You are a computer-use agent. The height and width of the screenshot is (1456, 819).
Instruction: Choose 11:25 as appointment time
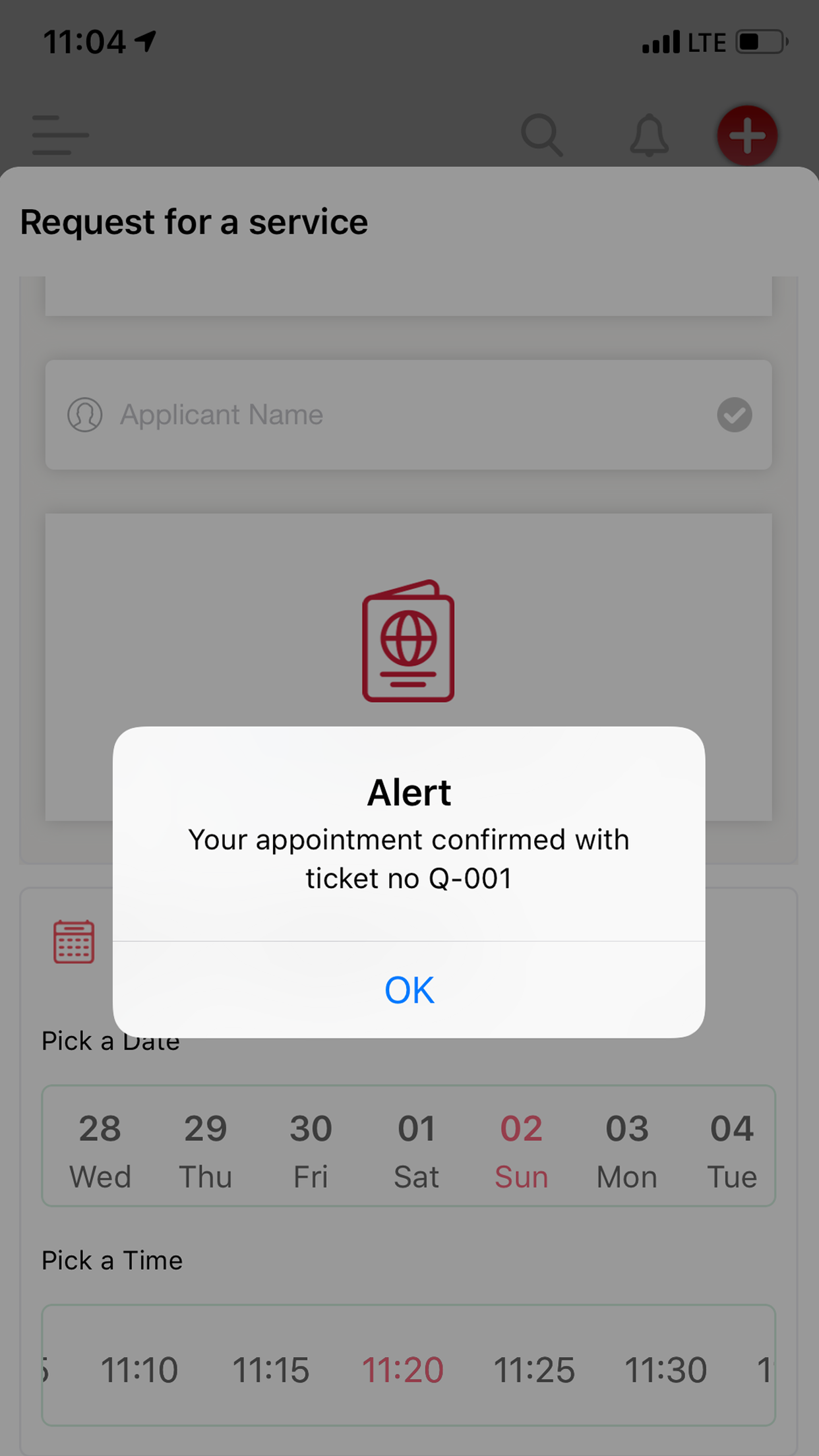pos(535,1368)
